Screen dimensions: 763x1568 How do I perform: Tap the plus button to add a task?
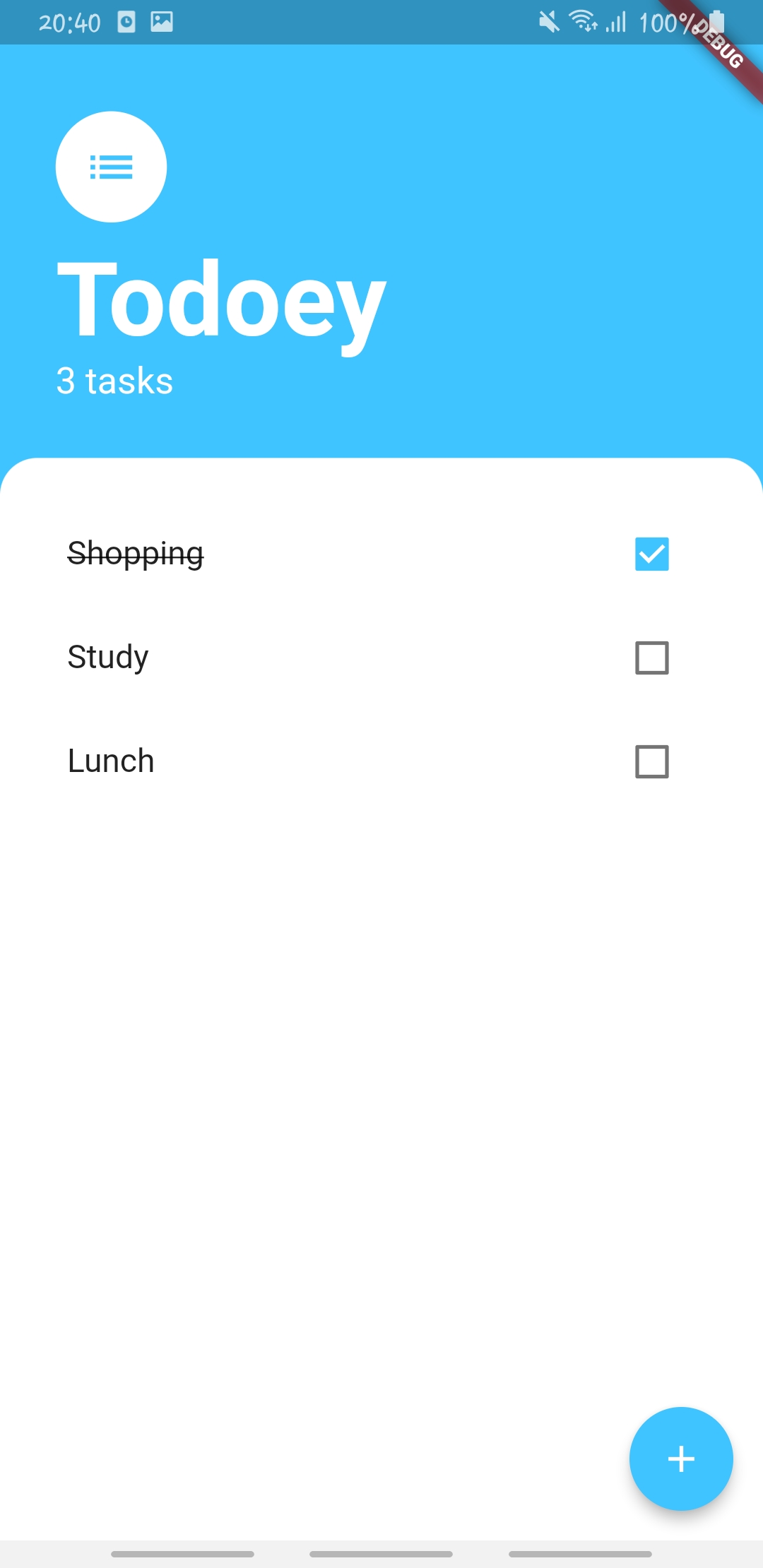[x=680, y=1459]
